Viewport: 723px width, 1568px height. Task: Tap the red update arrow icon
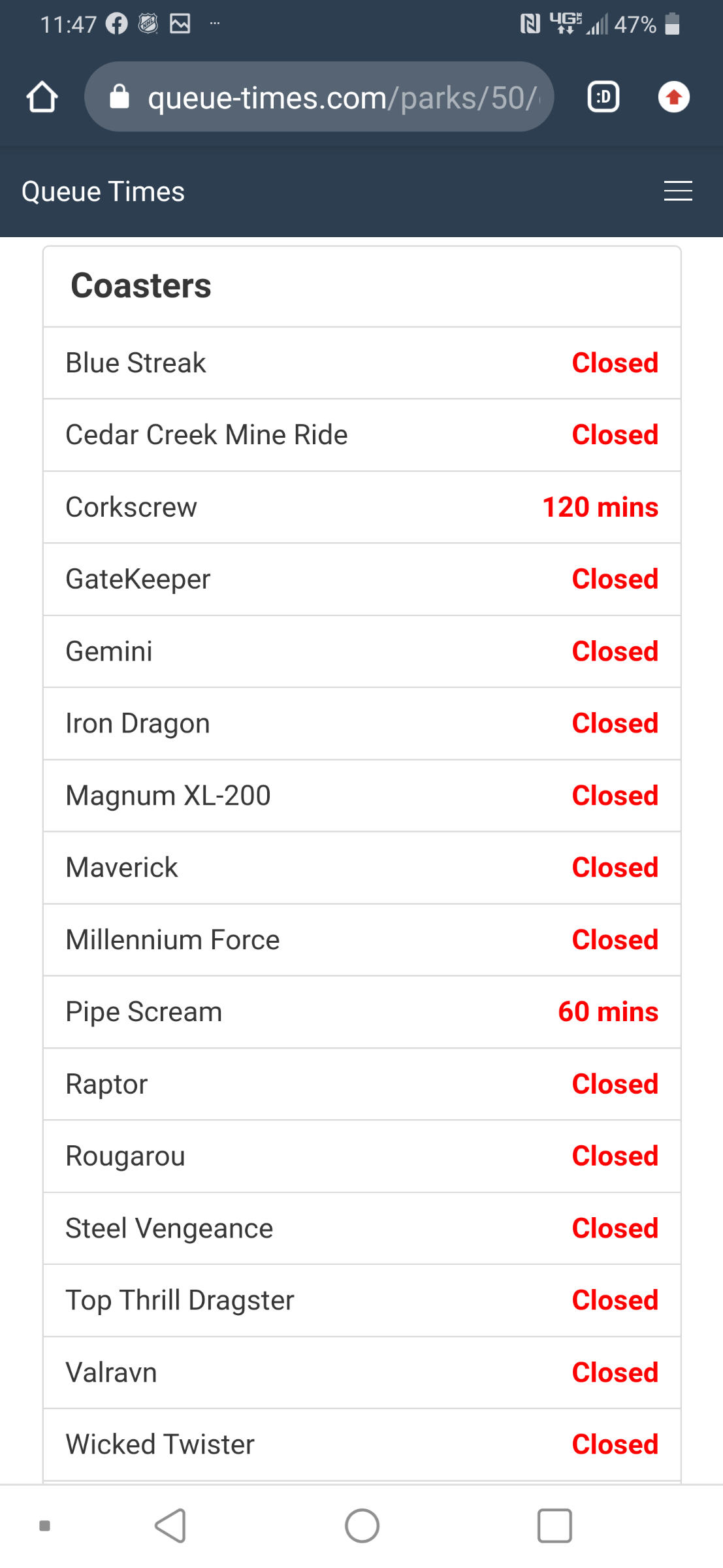[674, 97]
